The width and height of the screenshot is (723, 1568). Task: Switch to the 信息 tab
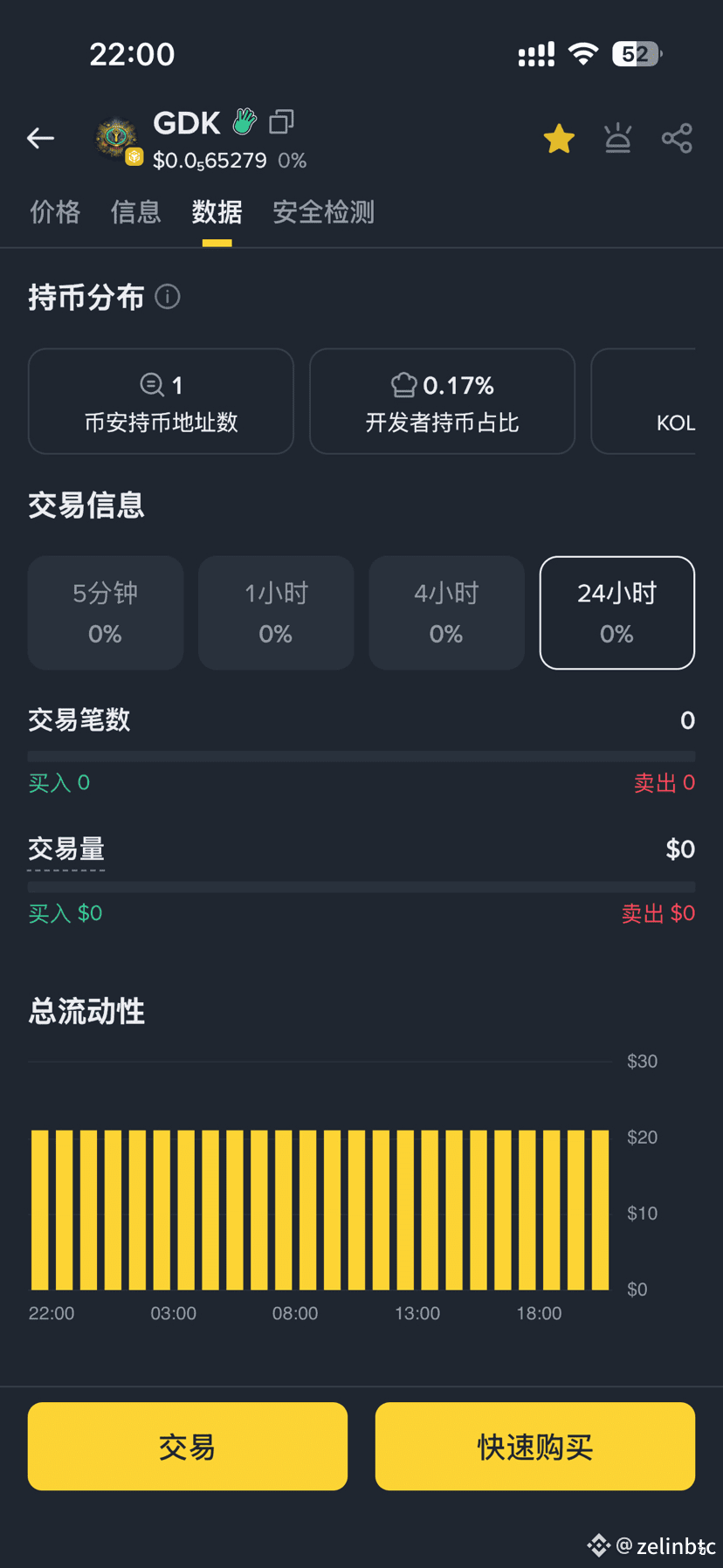135,212
